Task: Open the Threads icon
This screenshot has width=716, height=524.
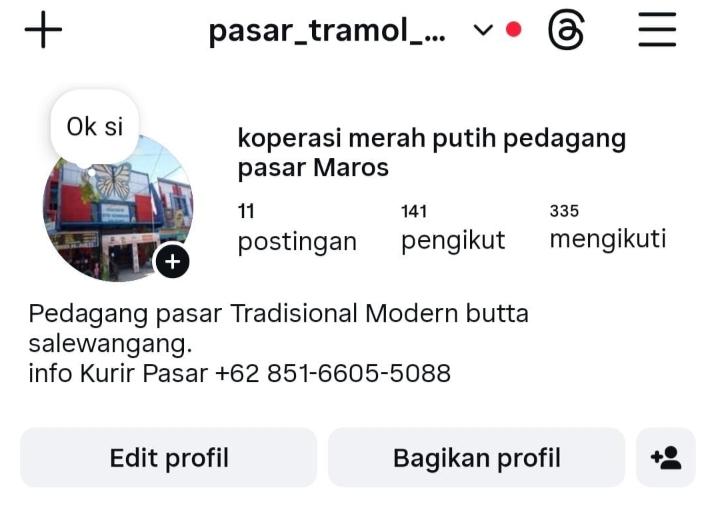Action: coord(566,31)
